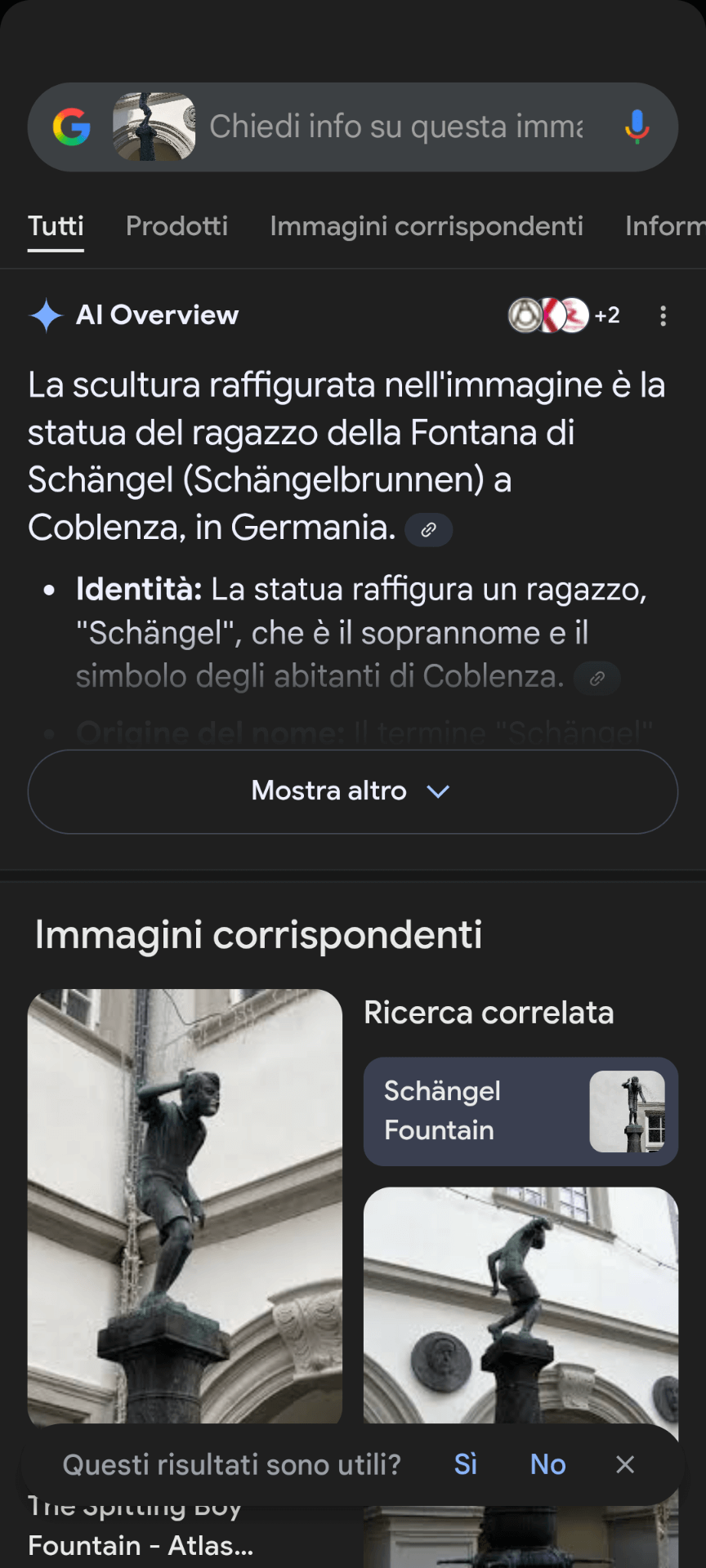Click the link chip after the AI summary sentence
The width and height of the screenshot is (706, 1568).
tap(428, 530)
